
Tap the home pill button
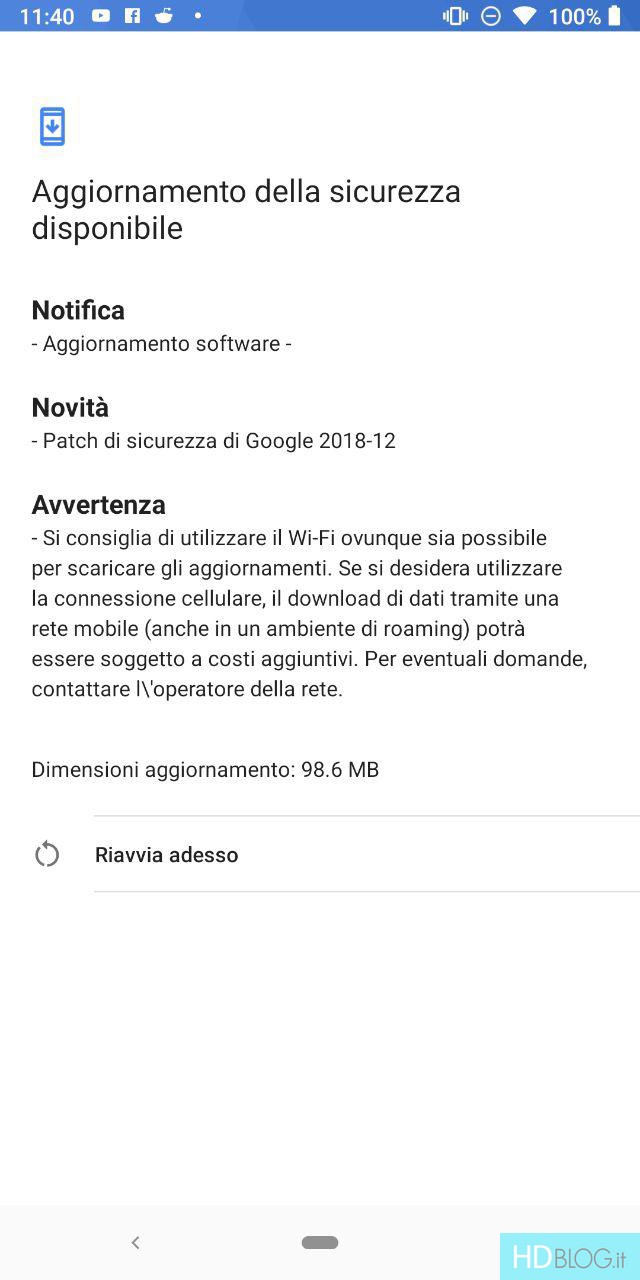click(320, 1242)
